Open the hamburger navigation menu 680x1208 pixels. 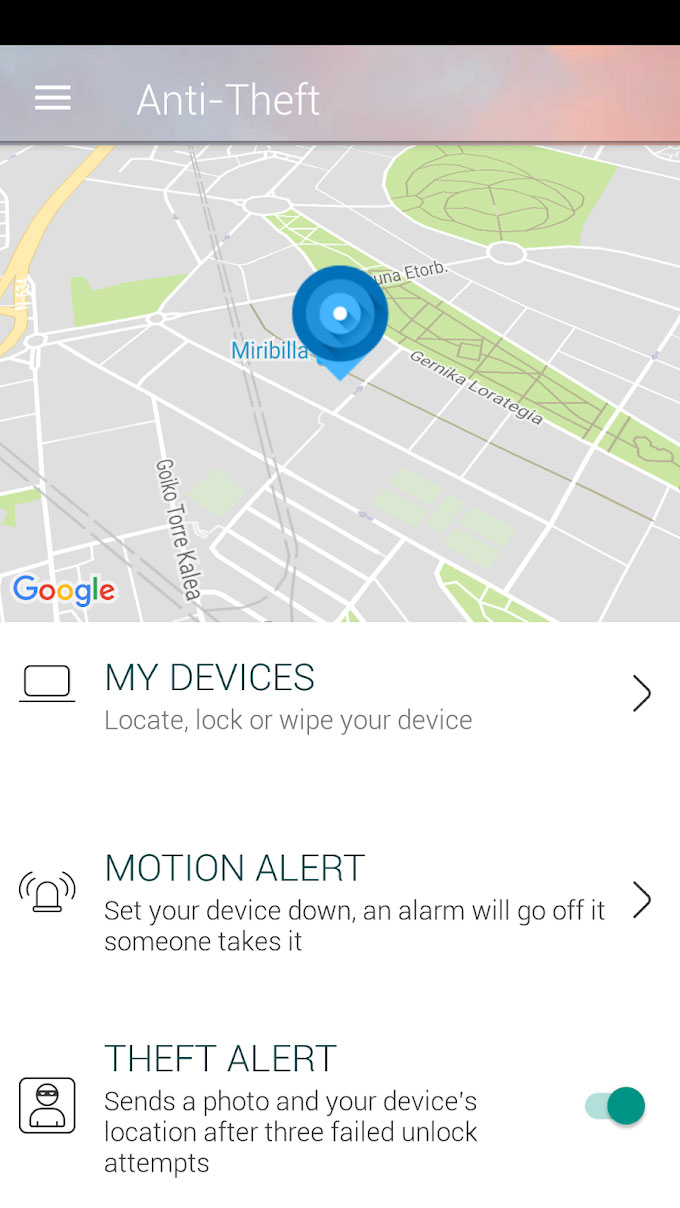(x=52, y=98)
